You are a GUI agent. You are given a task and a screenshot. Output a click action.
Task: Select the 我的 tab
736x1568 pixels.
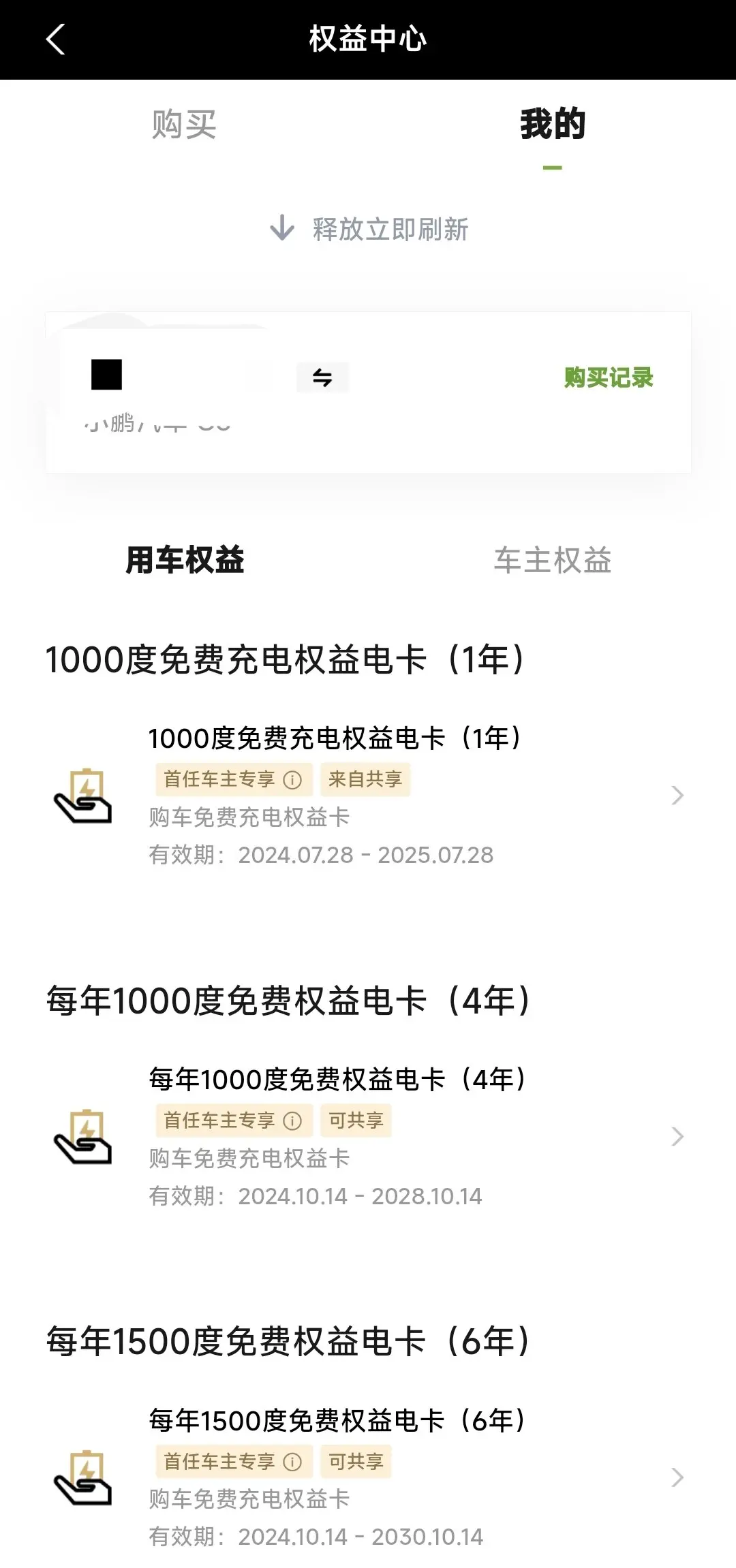coord(553,125)
